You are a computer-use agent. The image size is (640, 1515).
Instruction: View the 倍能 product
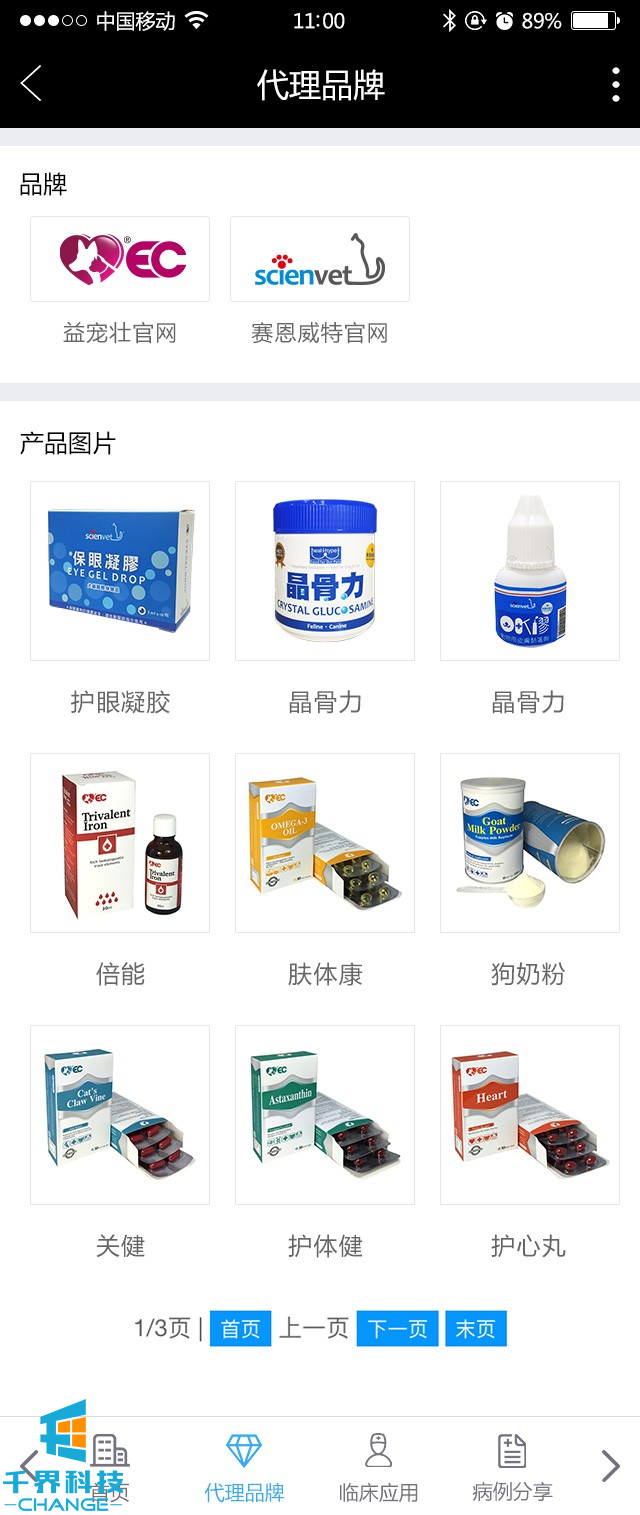coord(120,843)
